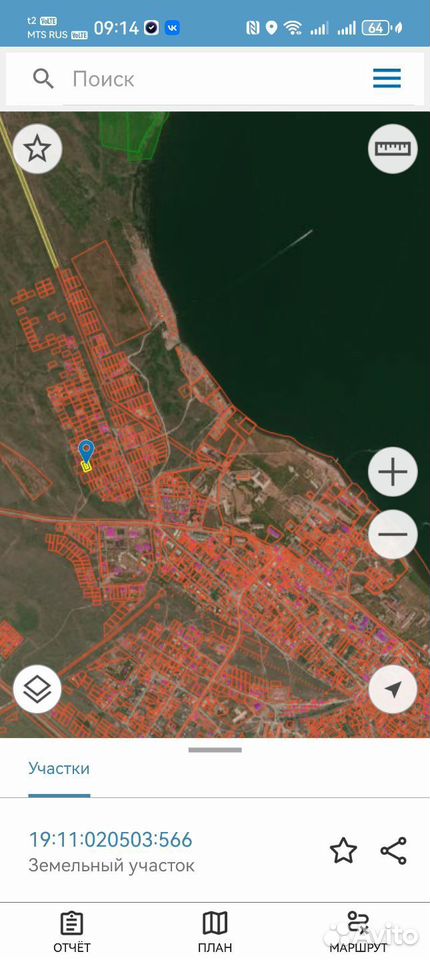Zoom in with the plus button
This screenshot has width=430, height=960.
point(393,473)
